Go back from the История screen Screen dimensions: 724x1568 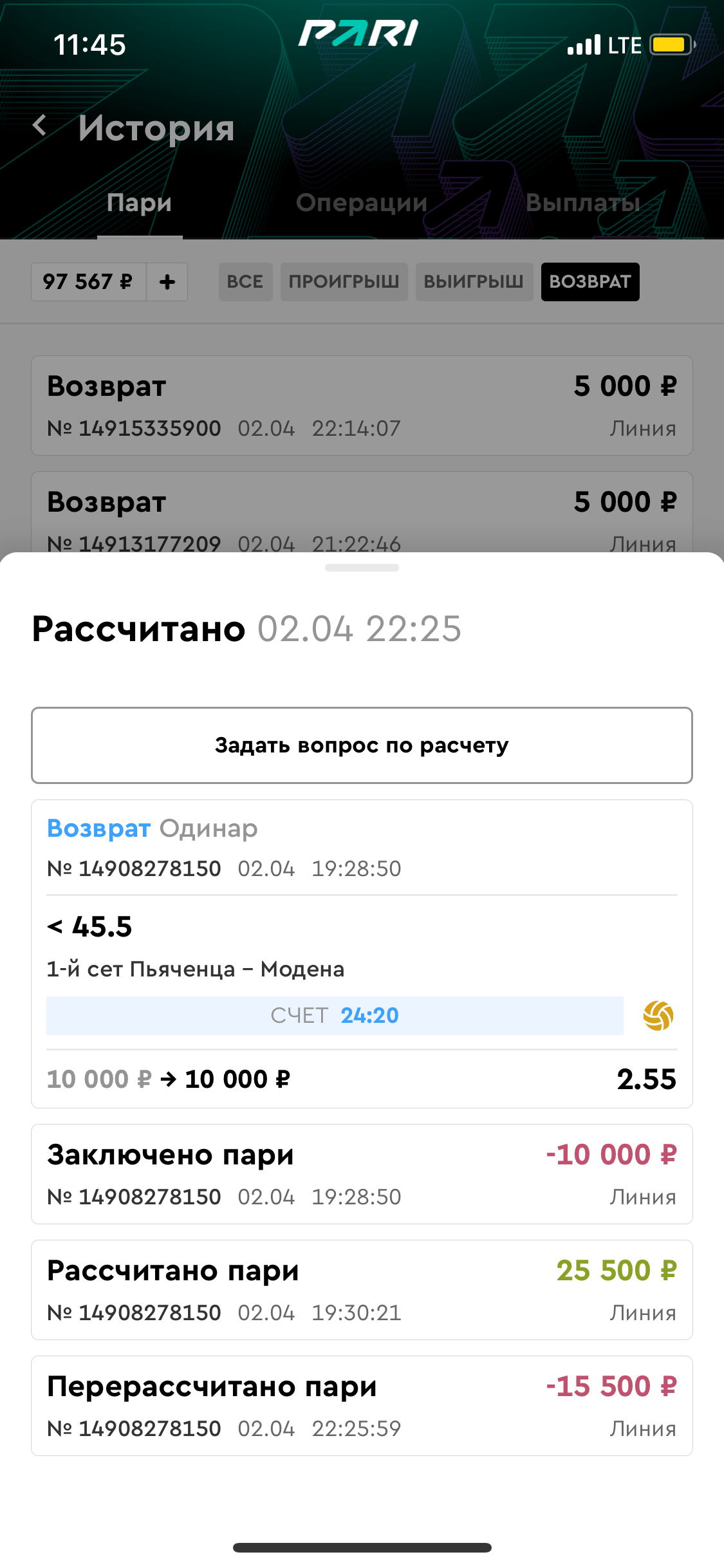click(40, 126)
